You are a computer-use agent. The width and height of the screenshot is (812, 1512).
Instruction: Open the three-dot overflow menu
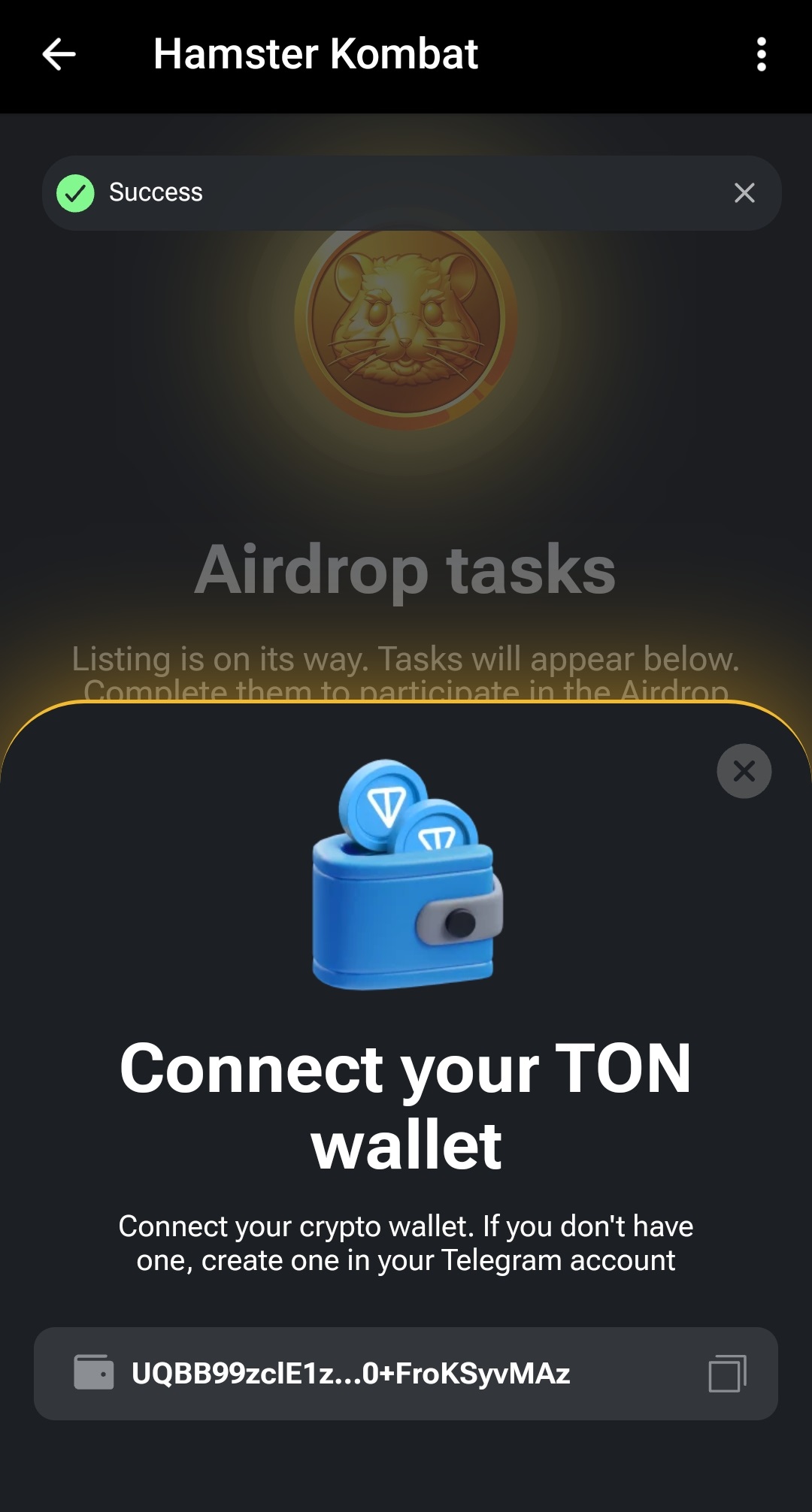[761, 55]
